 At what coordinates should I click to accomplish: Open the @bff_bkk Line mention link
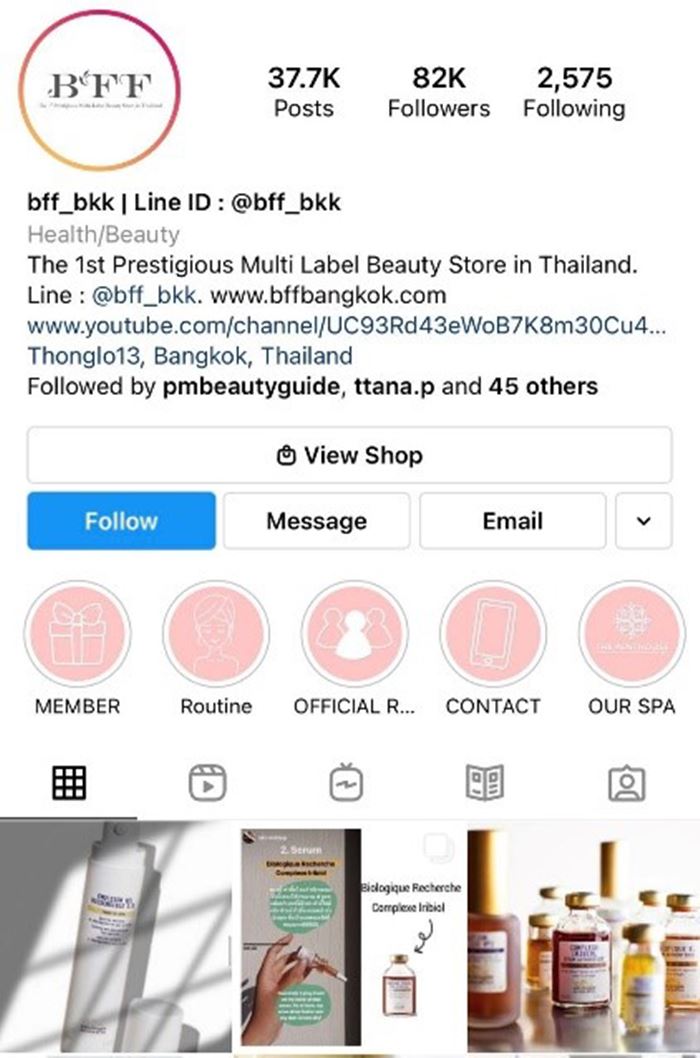pos(142,296)
